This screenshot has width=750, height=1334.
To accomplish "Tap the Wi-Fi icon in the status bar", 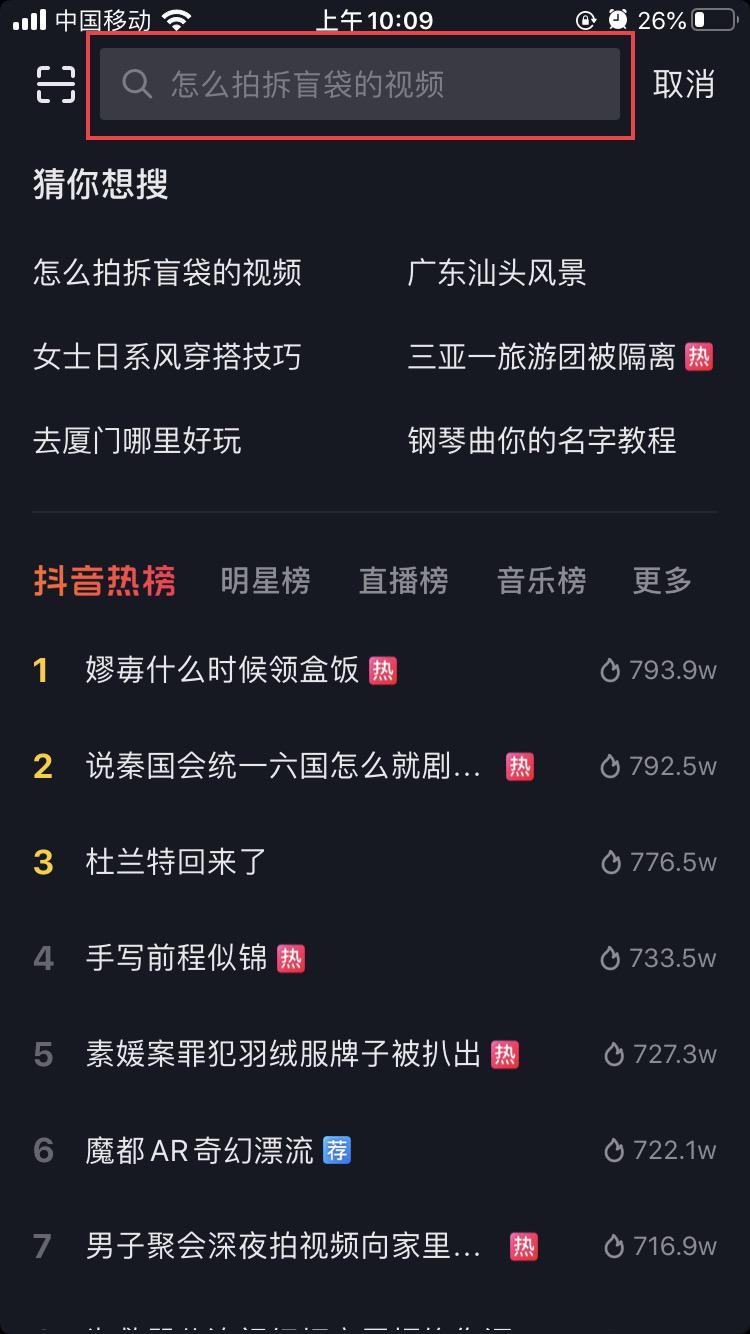I will (x=177, y=18).
